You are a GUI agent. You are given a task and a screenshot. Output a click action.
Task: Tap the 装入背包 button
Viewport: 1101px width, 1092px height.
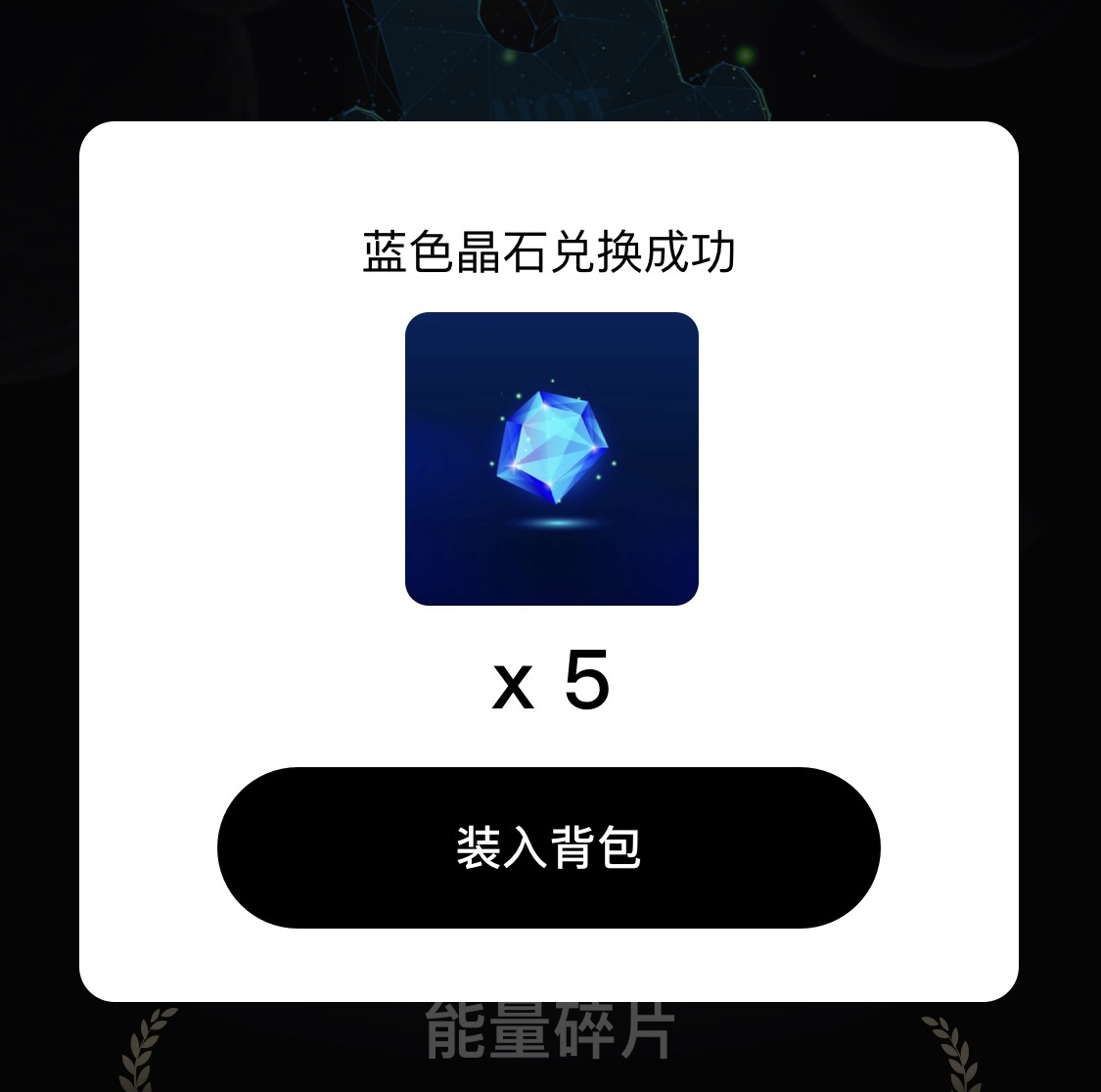tap(548, 847)
